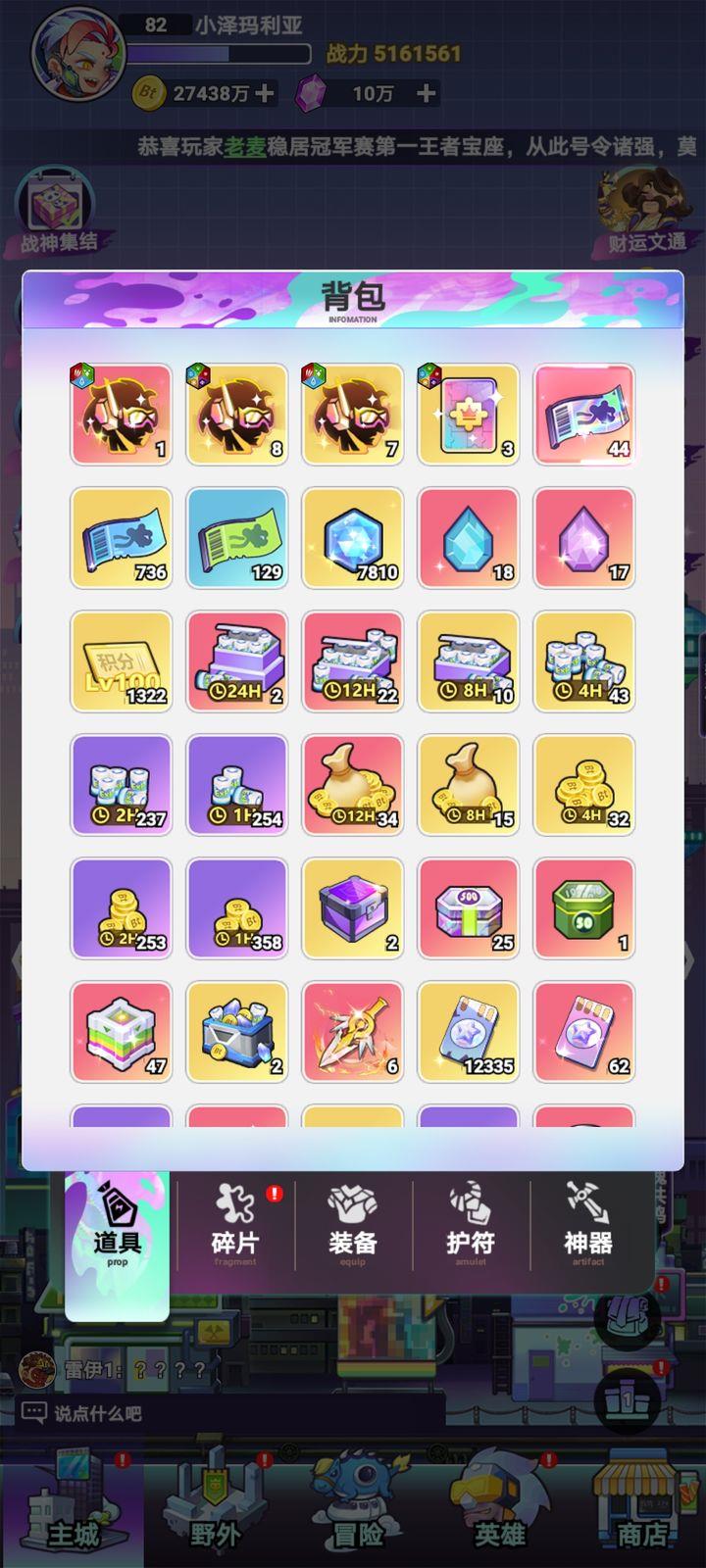The width and height of the screenshot is (706, 1568).
Task: Select the blue hexagon gem item 7810
Action: tap(353, 538)
